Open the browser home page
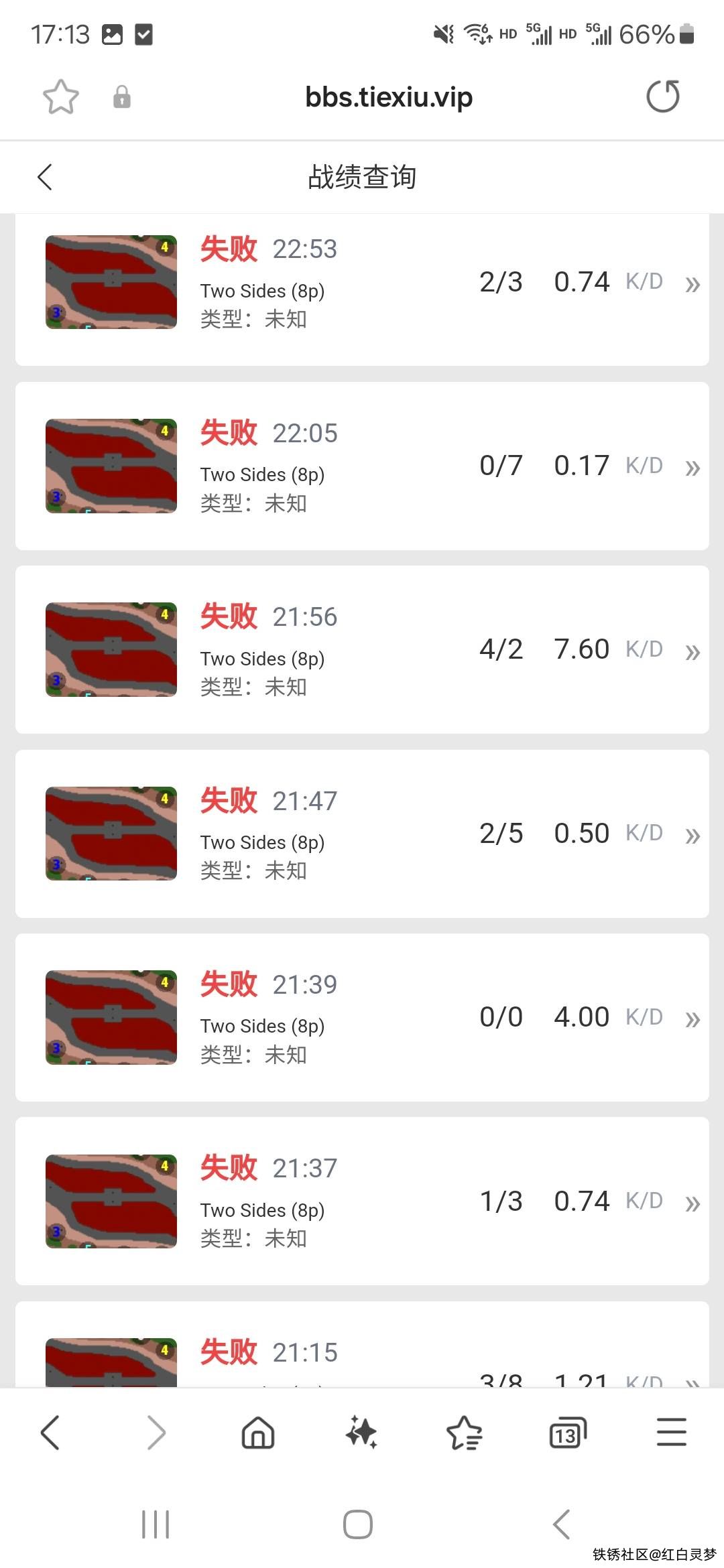Image resolution: width=724 pixels, height=1568 pixels. 258,1433
